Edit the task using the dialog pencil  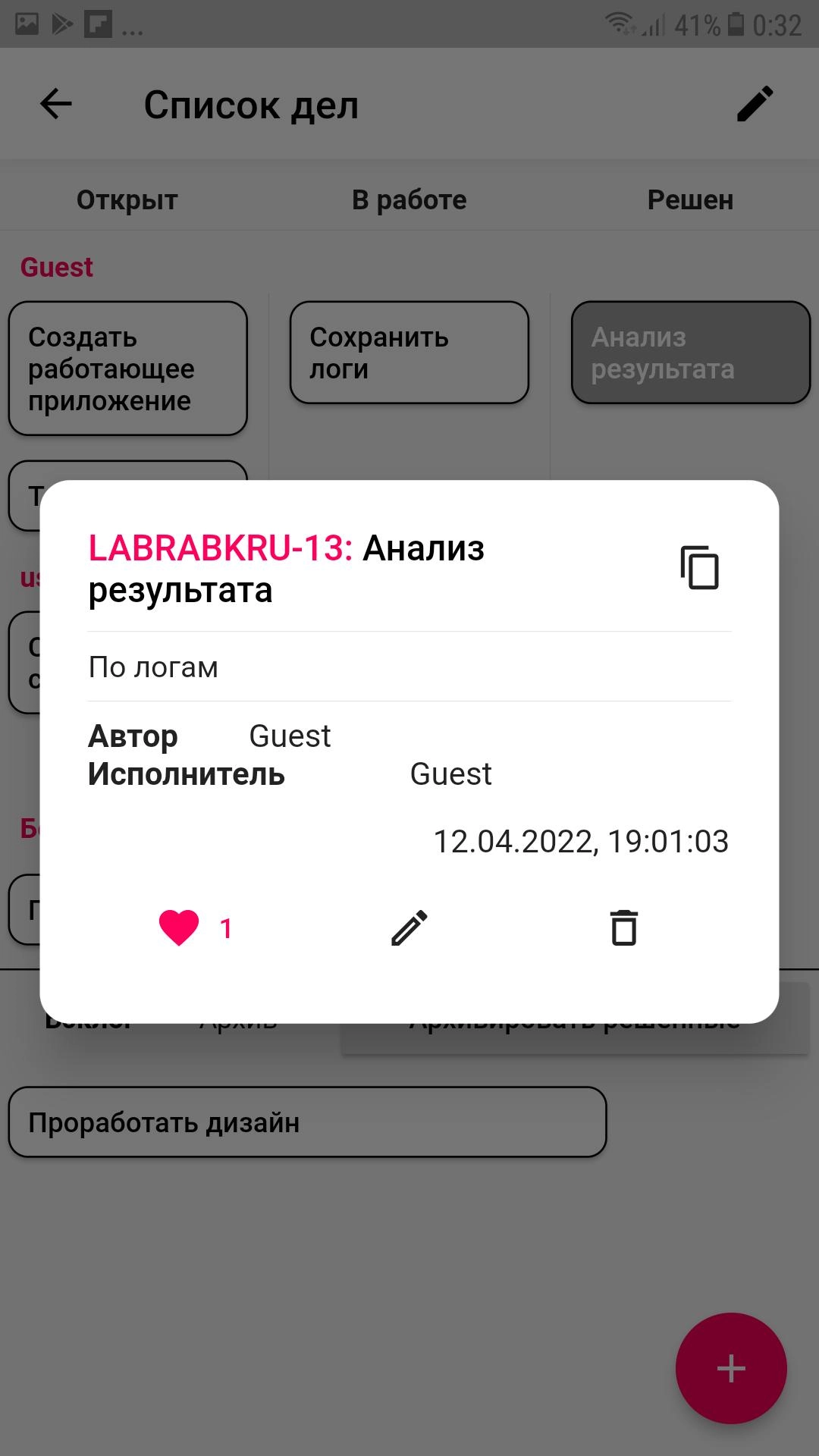409,927
